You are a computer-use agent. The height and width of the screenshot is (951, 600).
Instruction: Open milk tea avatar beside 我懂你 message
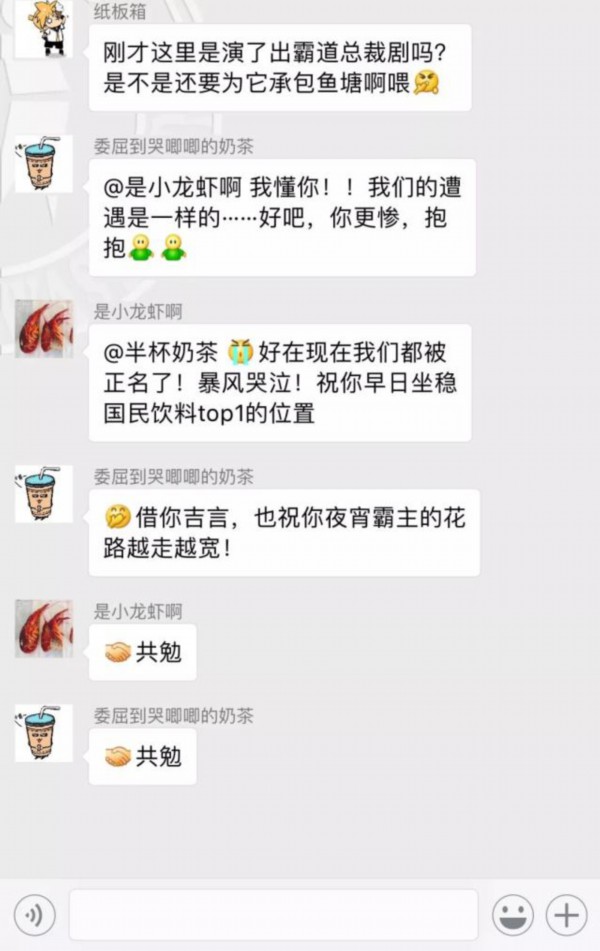tap(43, 165)
